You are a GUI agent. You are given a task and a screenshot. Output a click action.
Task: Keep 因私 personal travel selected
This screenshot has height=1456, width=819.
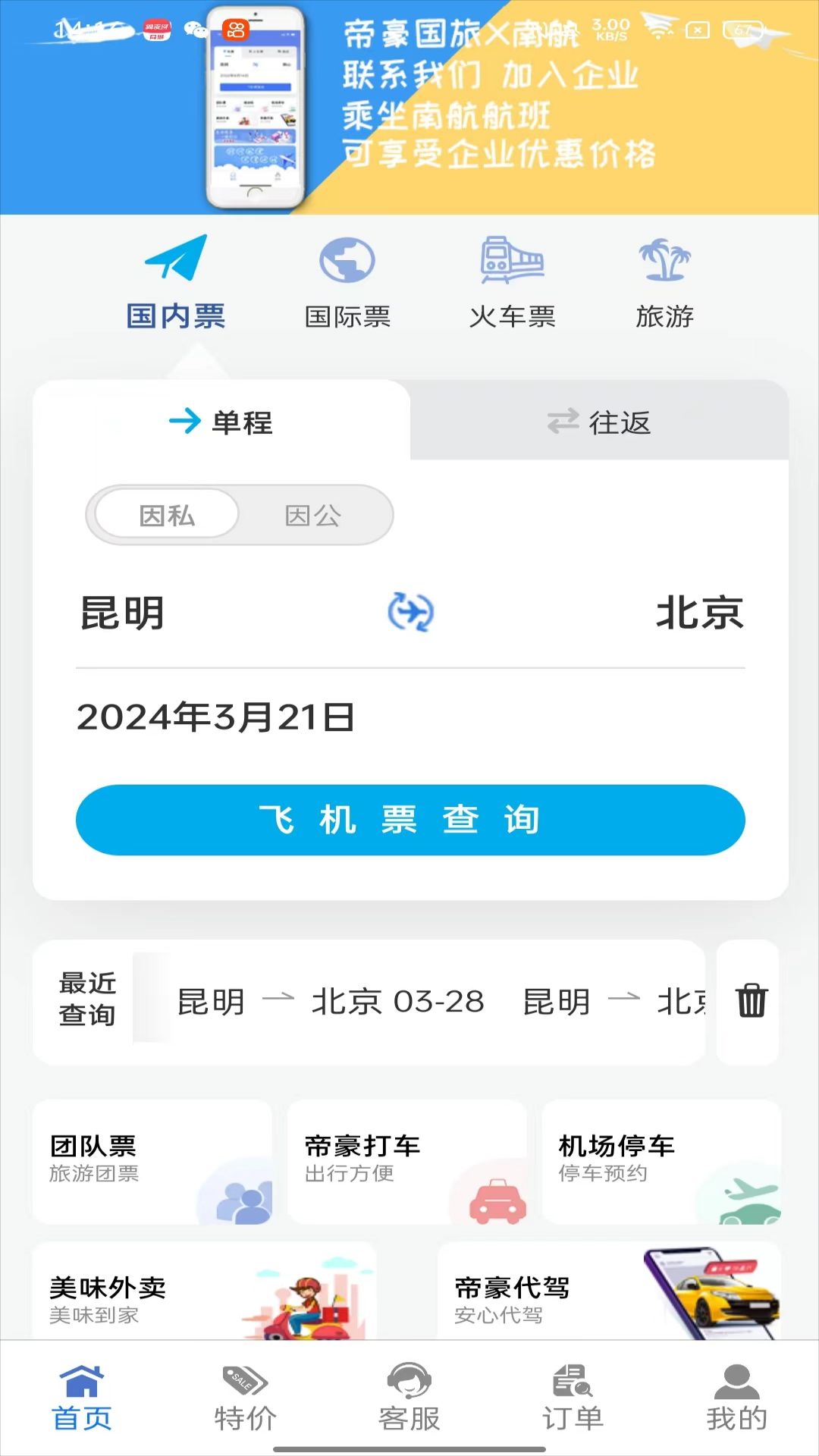tap(165, 515)
